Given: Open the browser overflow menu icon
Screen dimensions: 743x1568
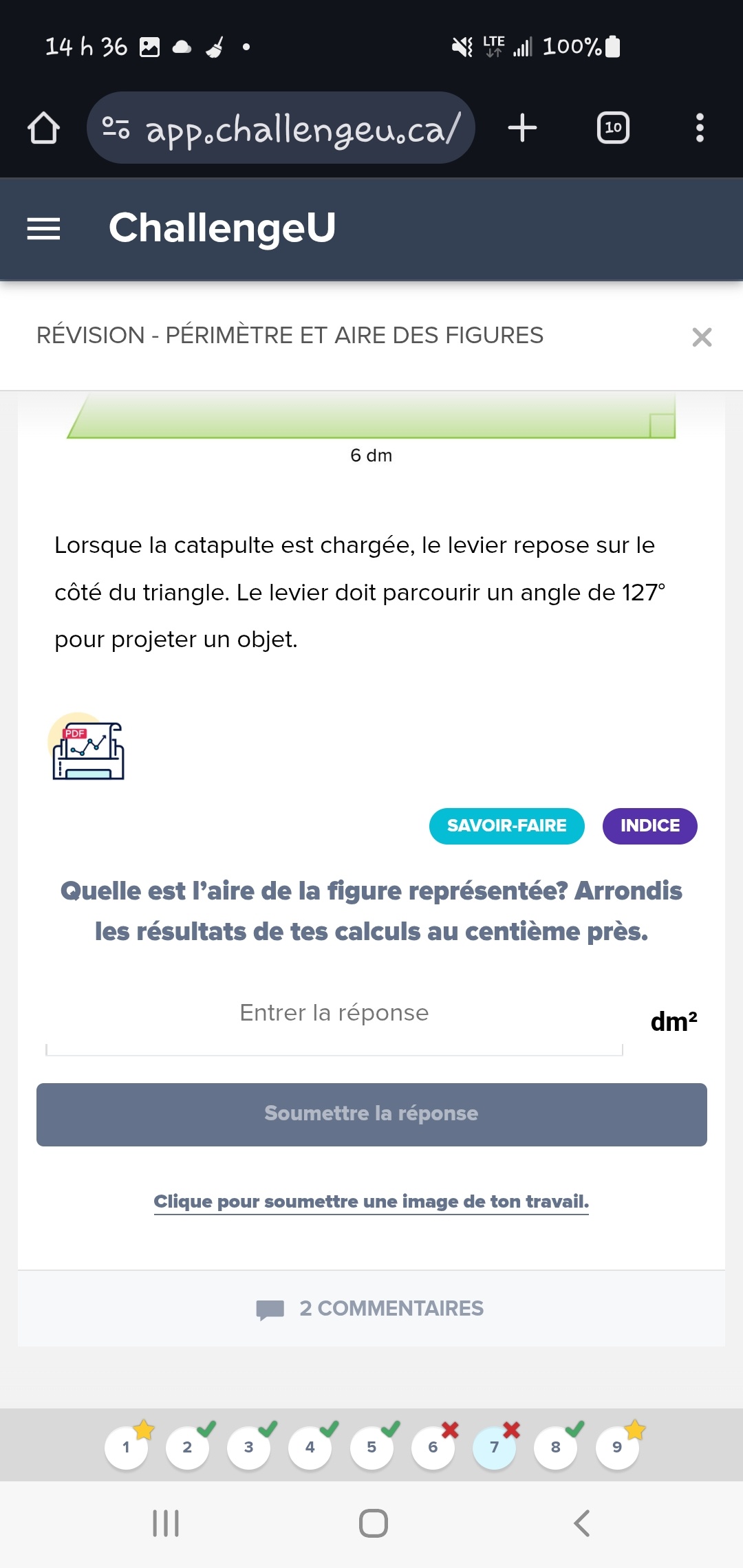Looking at the screenshot, I should [x=700, y=127].
